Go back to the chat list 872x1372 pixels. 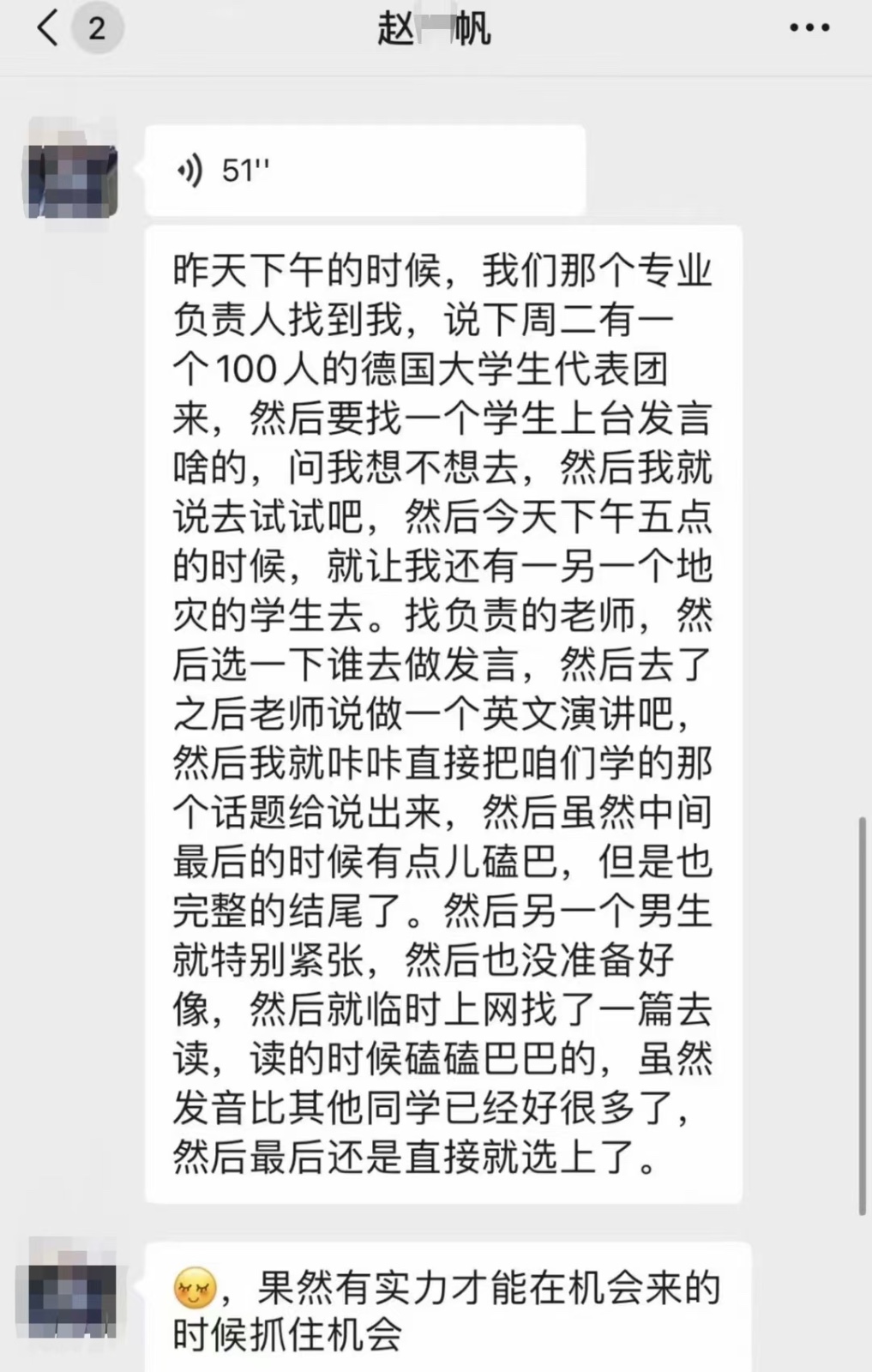coord(49,28)
